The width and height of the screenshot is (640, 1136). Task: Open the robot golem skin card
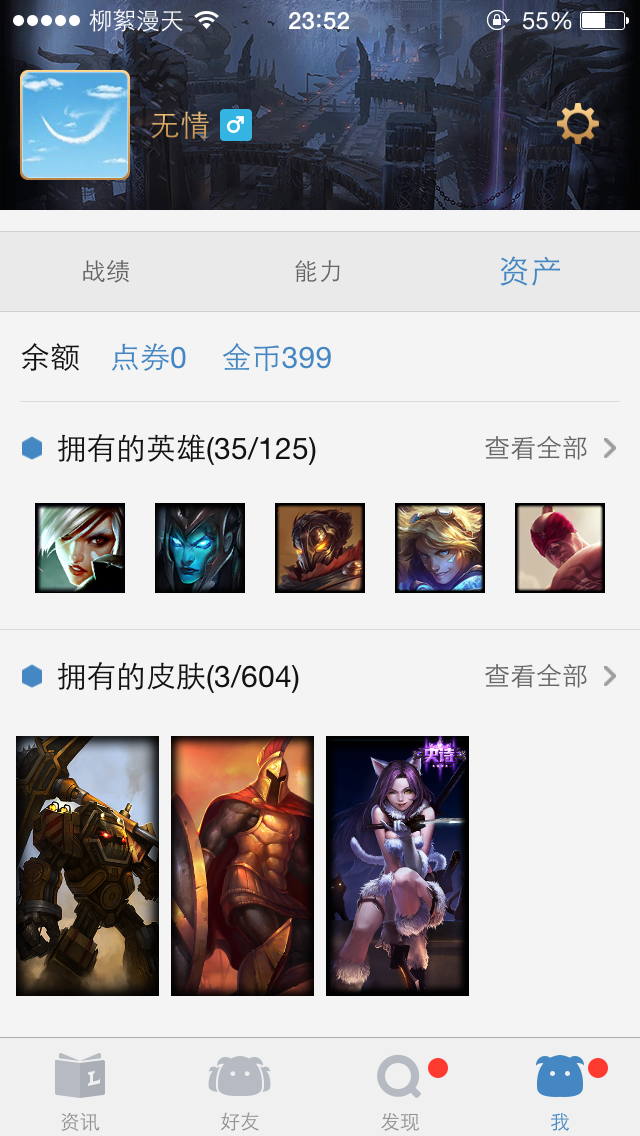(88, 866)
